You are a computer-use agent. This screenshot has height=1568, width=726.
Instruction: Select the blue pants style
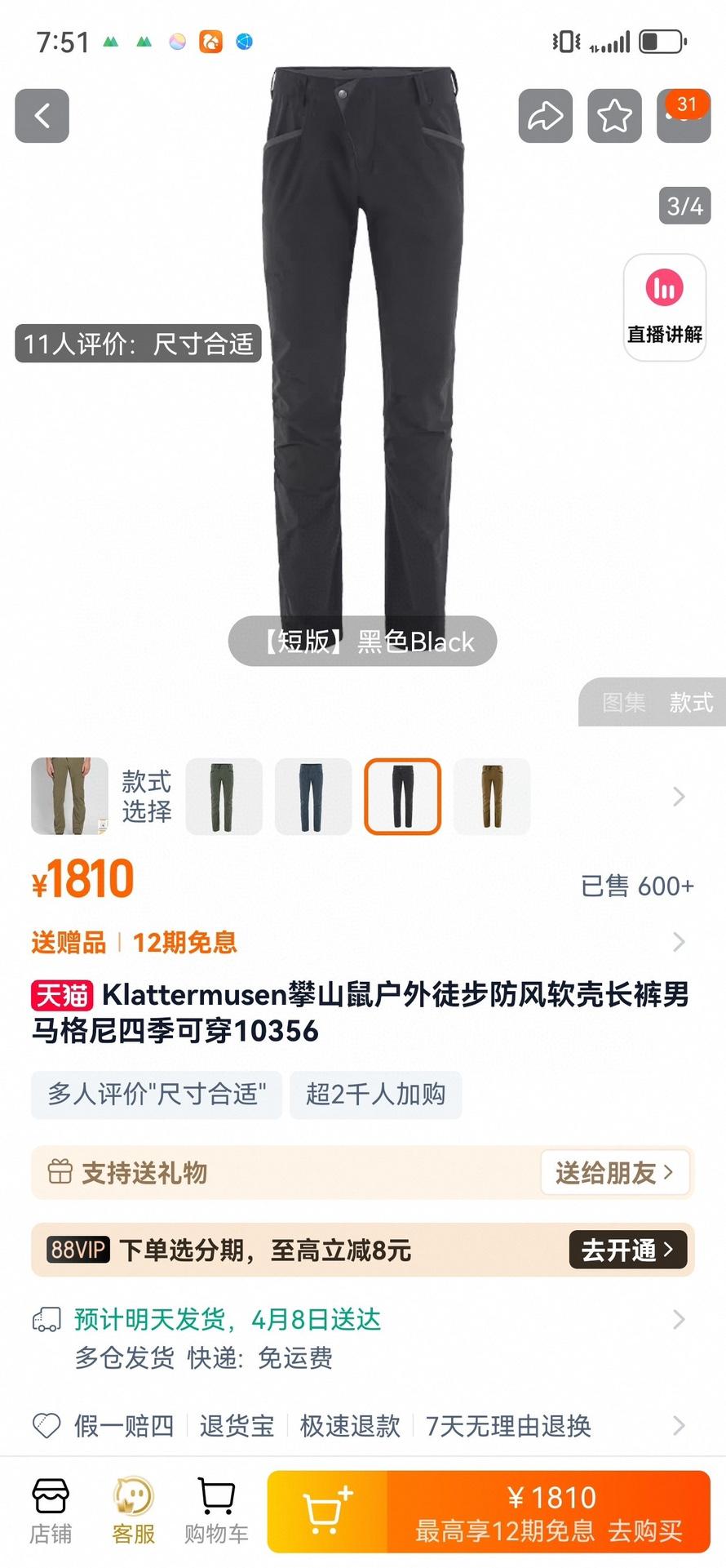coord(313,797)
